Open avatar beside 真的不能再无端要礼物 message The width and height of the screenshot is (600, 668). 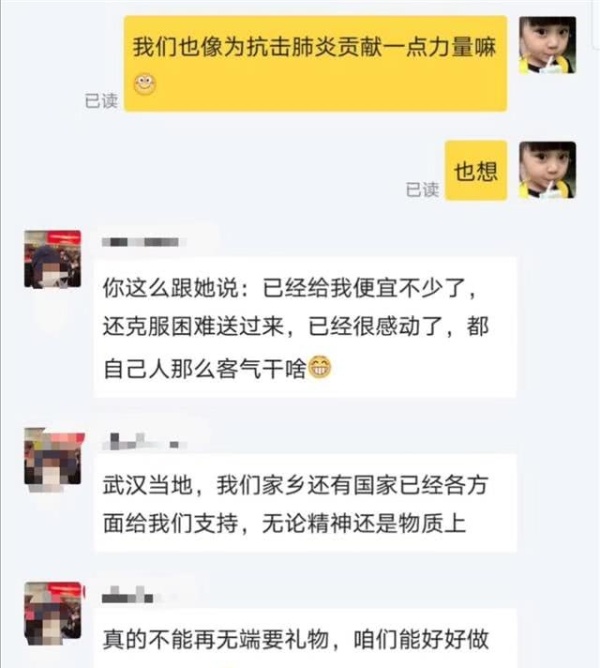click(52, 611)
